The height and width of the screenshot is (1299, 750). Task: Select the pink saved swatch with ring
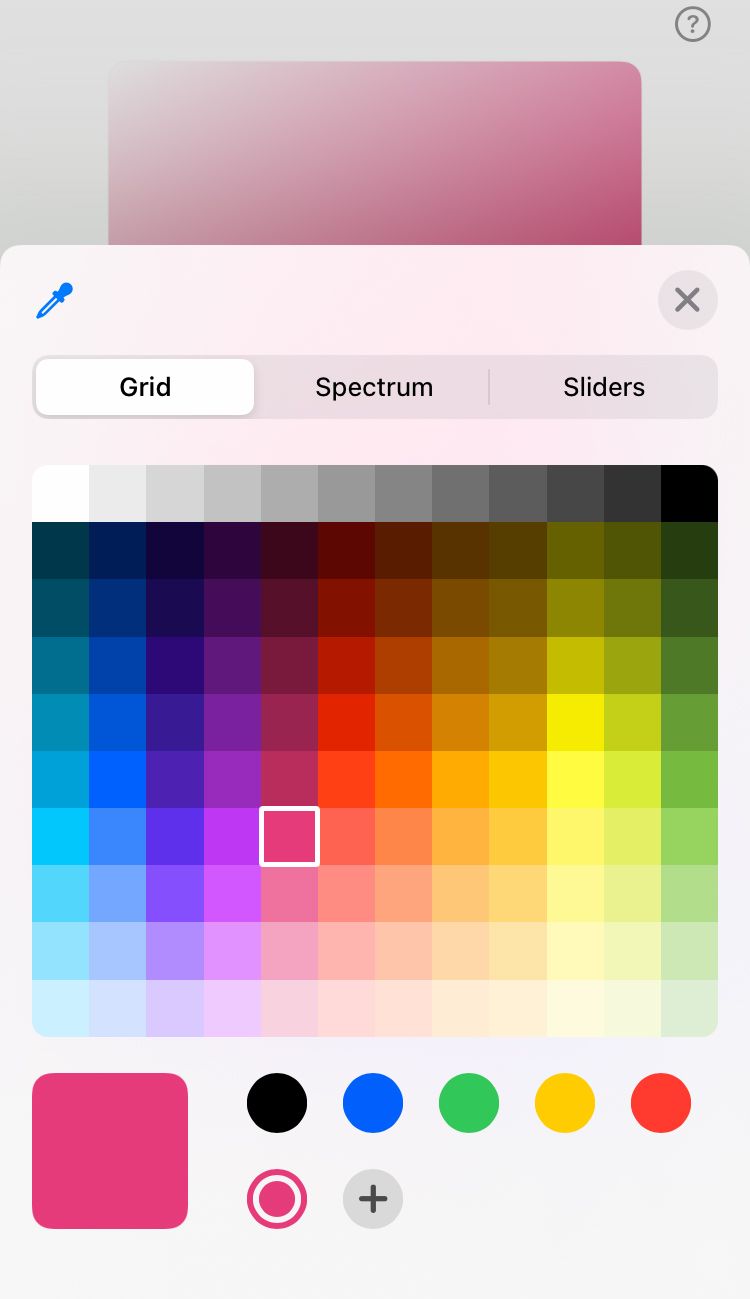(x=277, y=1198)
